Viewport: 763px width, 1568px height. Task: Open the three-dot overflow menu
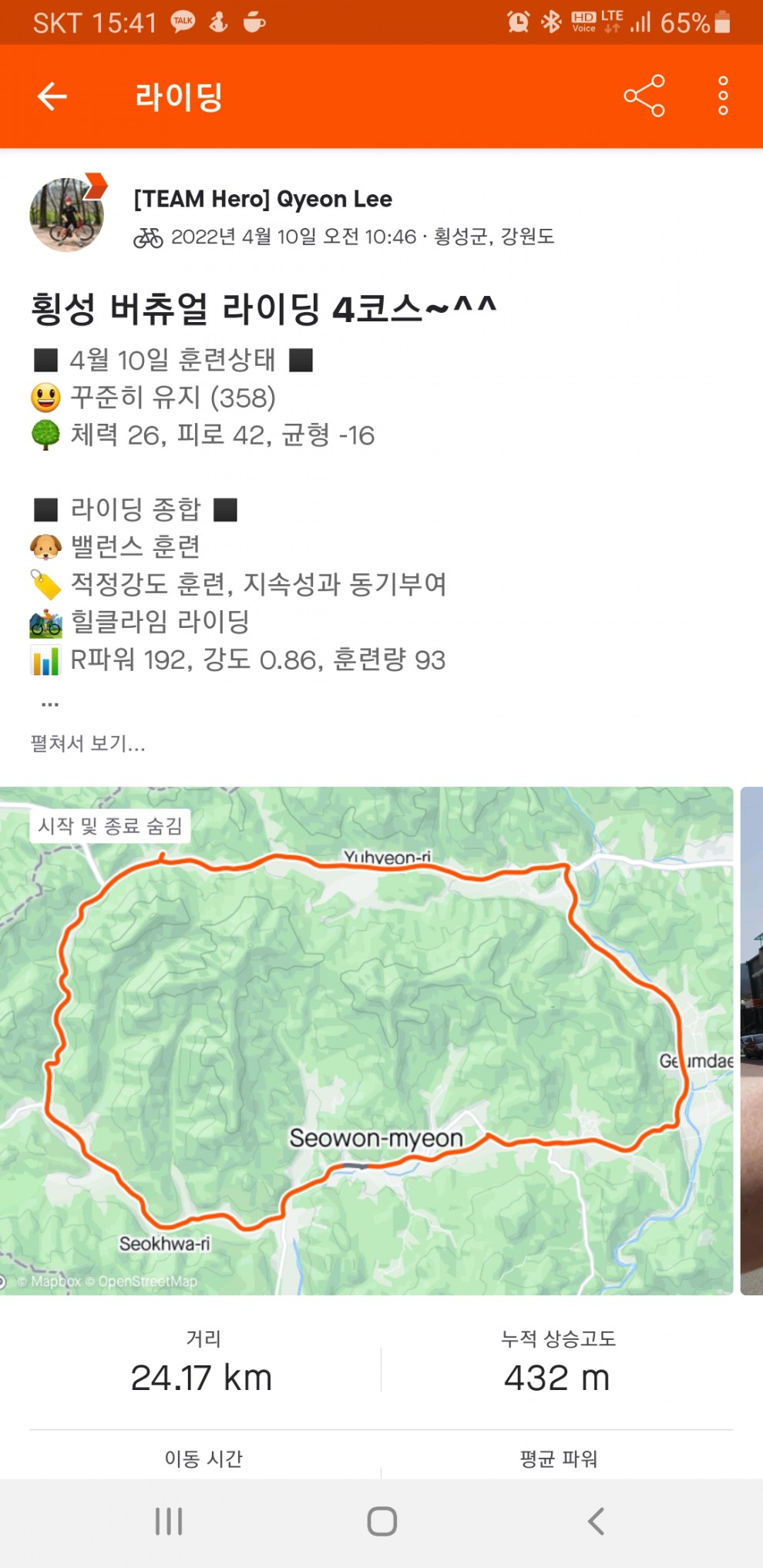pyautogui.click(x=722, y=96)
